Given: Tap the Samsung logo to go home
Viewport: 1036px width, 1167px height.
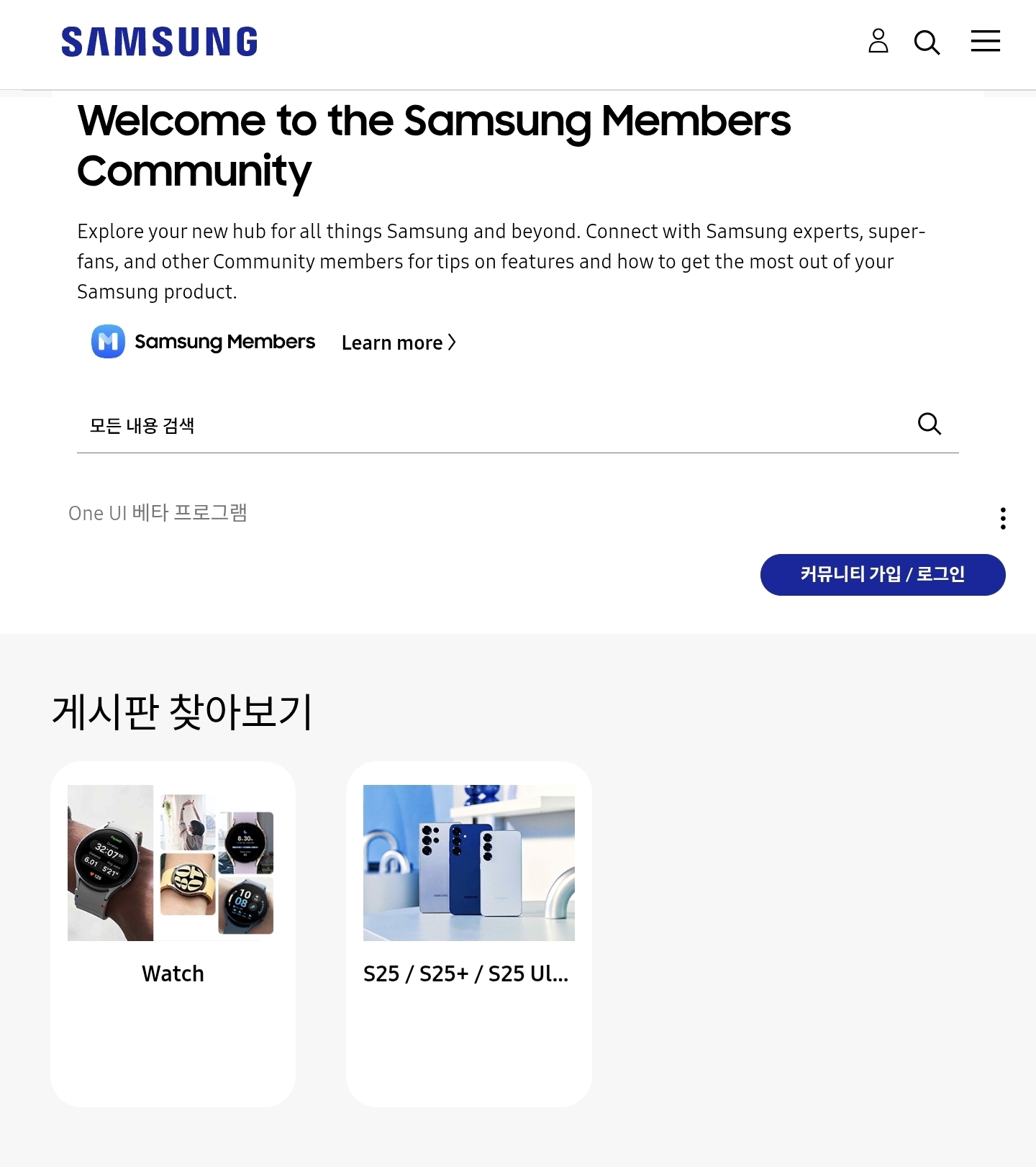Looking at the screenshot, I should point(159,42).
